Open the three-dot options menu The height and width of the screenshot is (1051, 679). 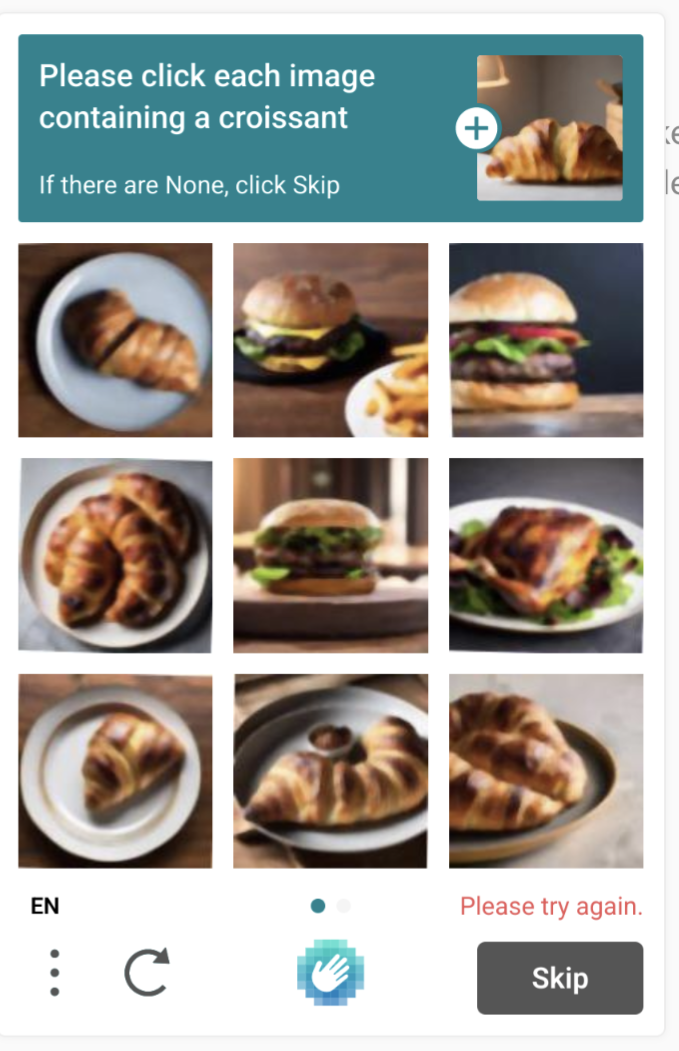tap(54, 972)
